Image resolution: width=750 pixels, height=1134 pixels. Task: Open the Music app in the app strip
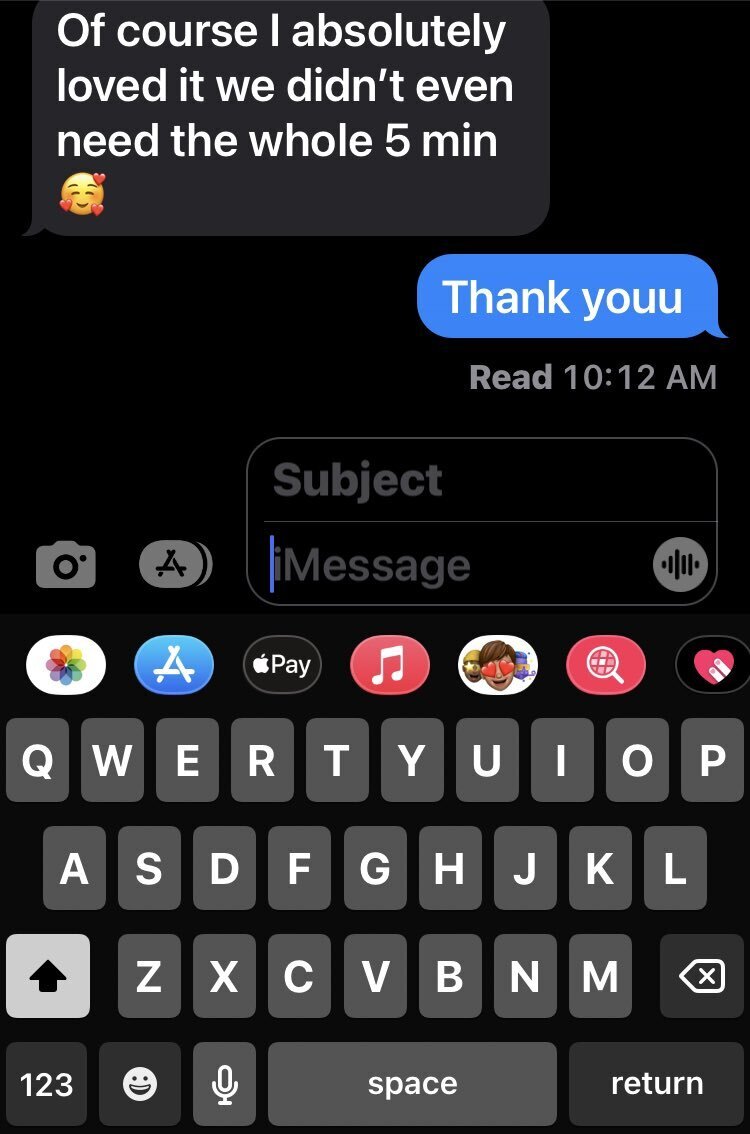390,665
